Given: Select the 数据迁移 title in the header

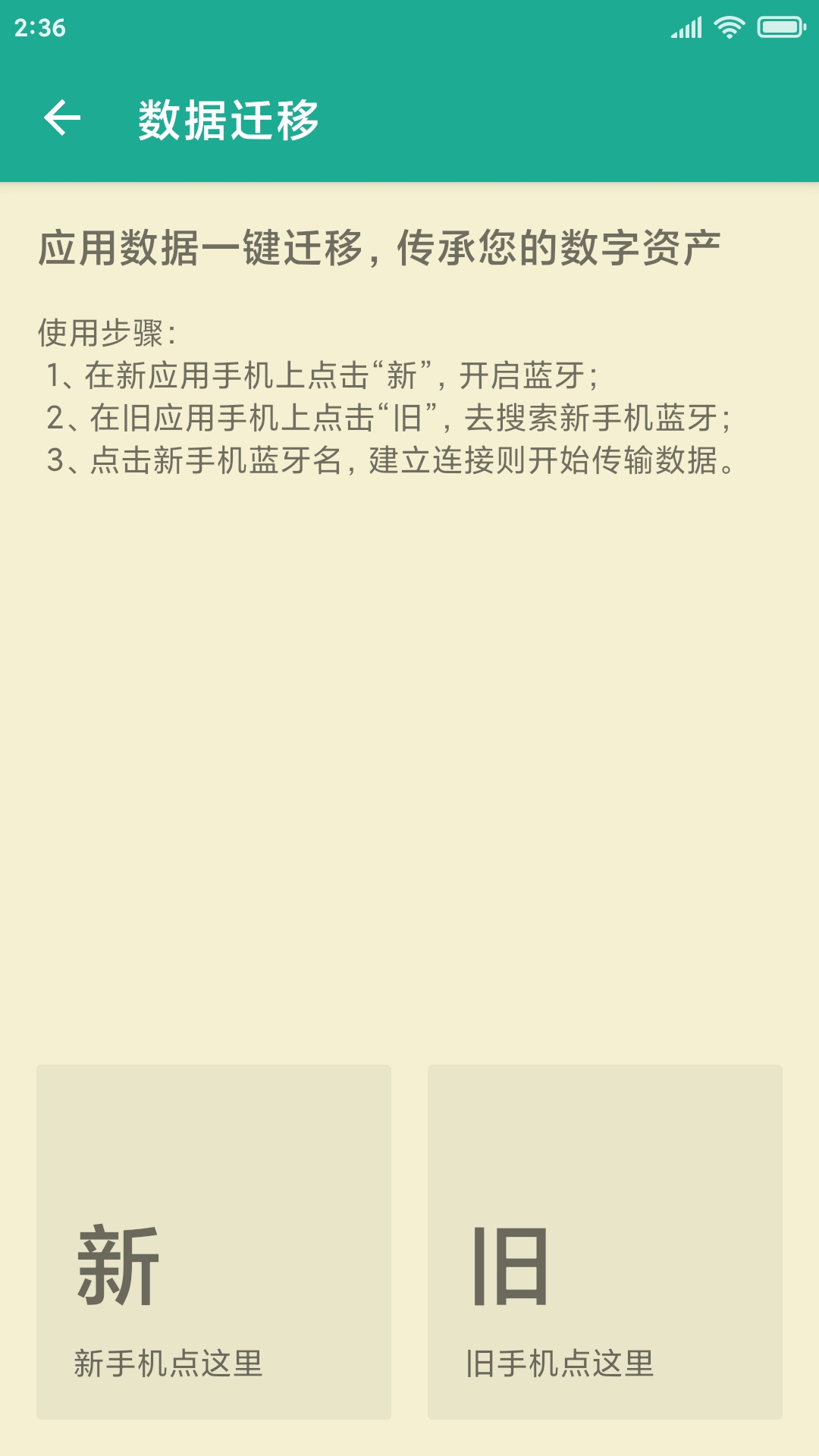Looking at the screenshot, I should [227, 119].
